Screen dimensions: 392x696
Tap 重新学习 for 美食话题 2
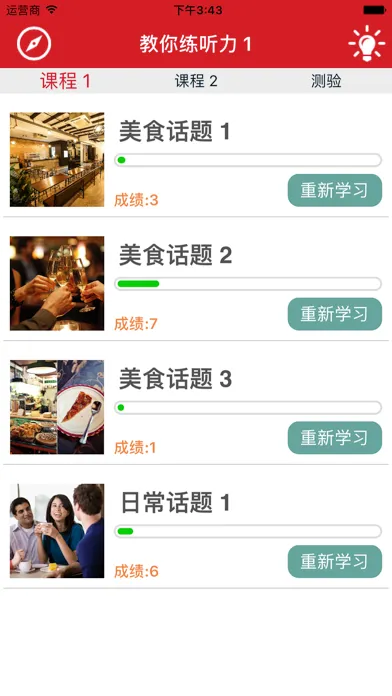click(x=335, y=314)
